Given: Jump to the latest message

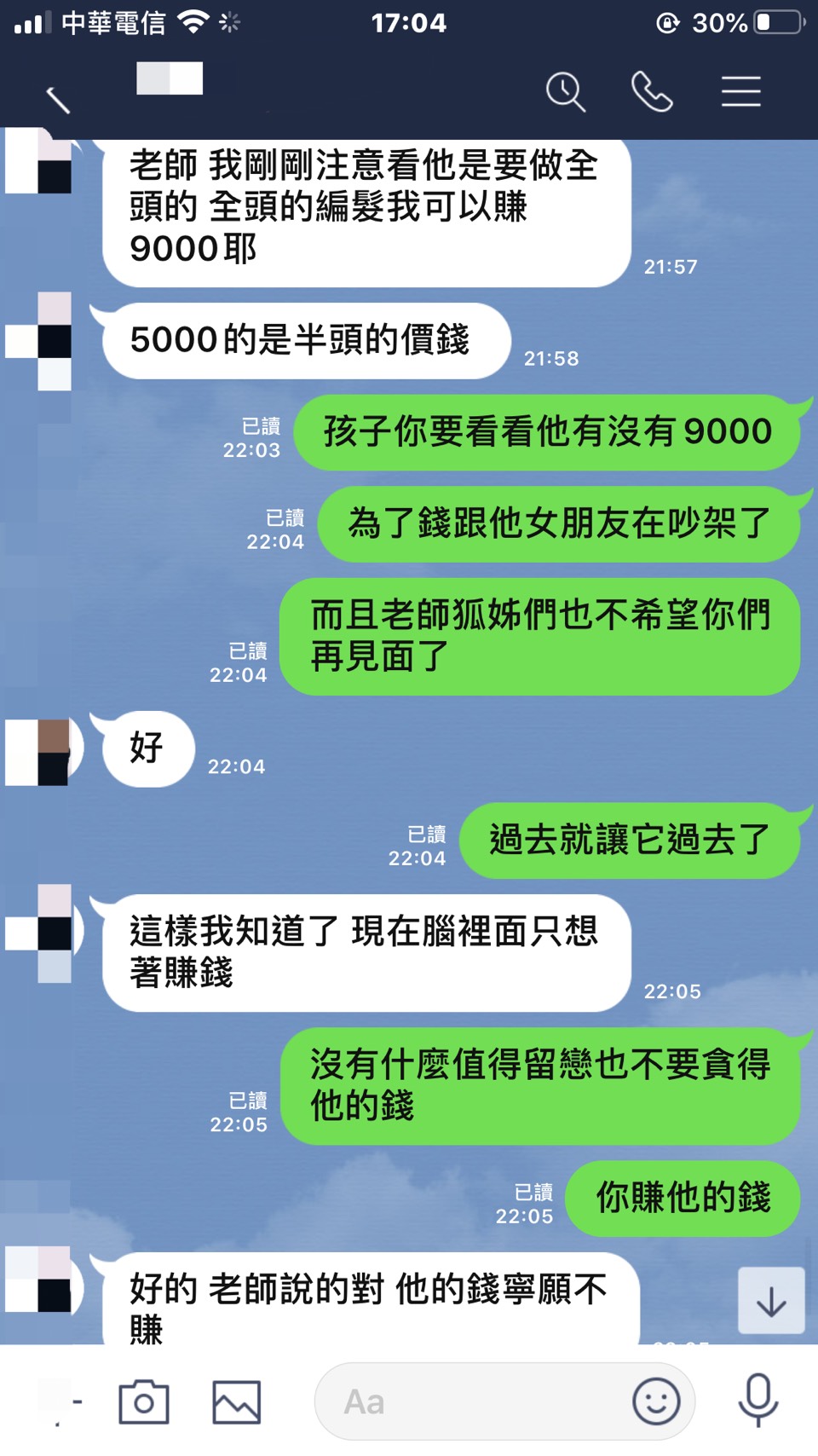Looking at the screenshot, I should (770, 1301).
